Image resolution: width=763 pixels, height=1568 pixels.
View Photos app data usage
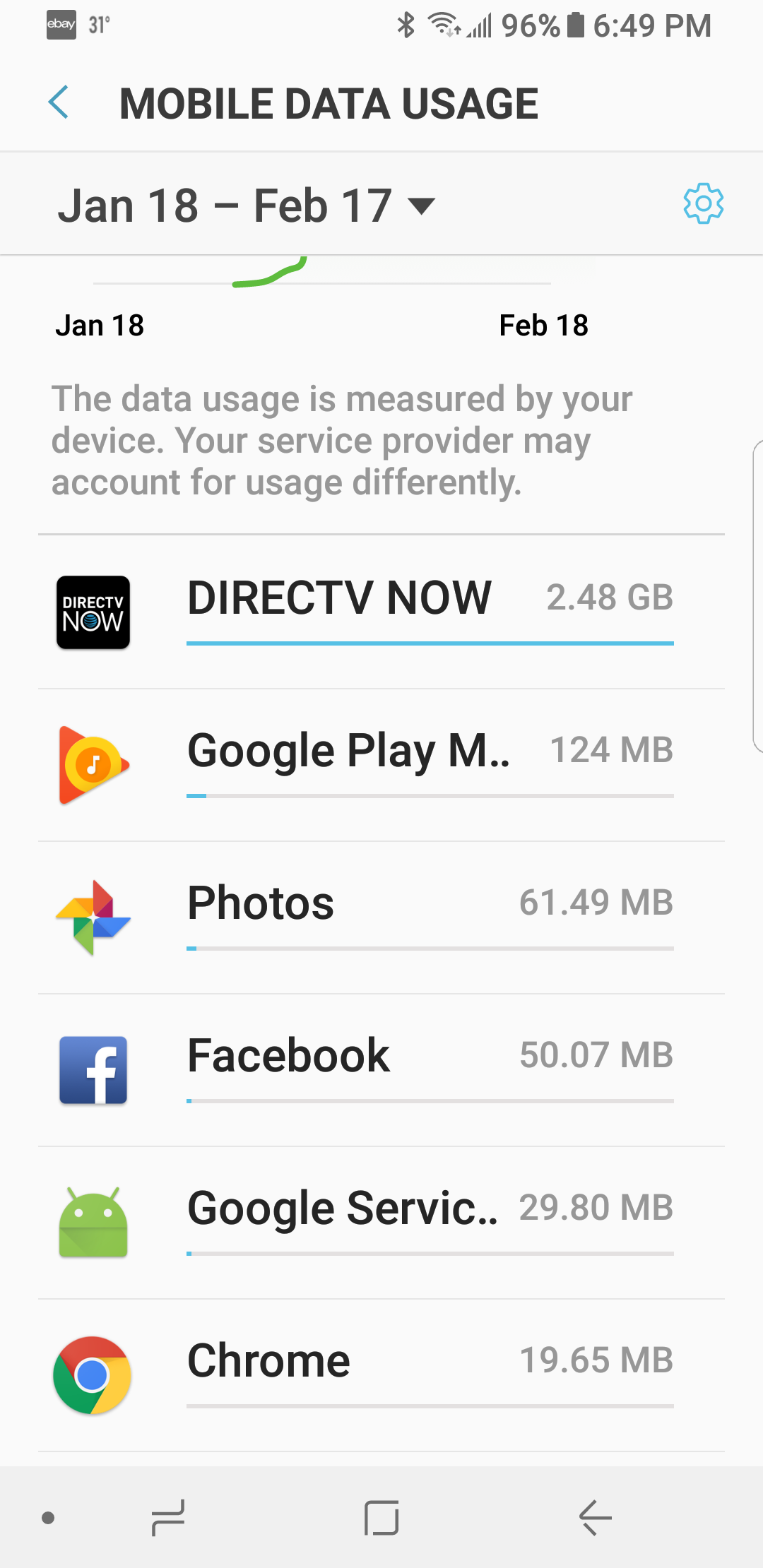381,917
